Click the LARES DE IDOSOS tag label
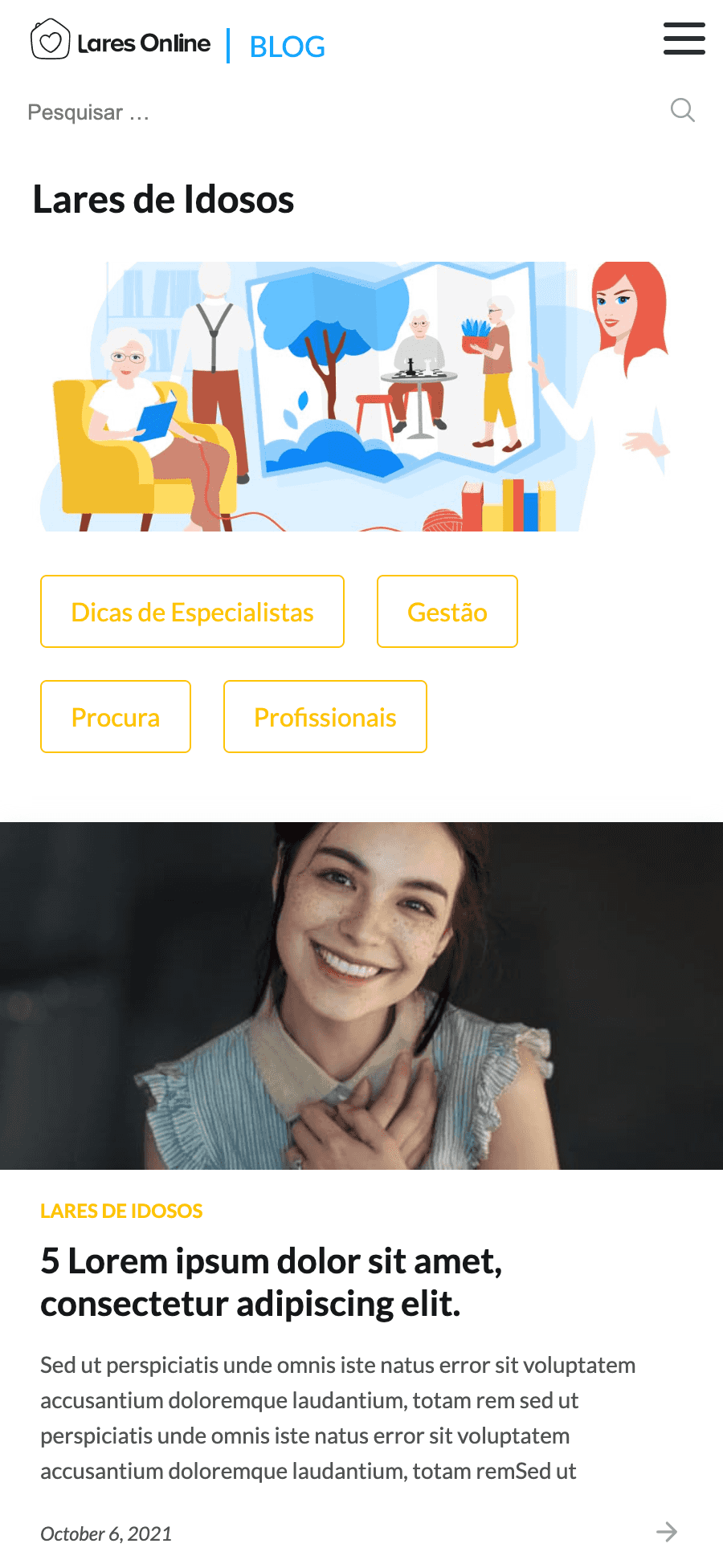The image size is (723, 1568). [x=121, y=1211]
